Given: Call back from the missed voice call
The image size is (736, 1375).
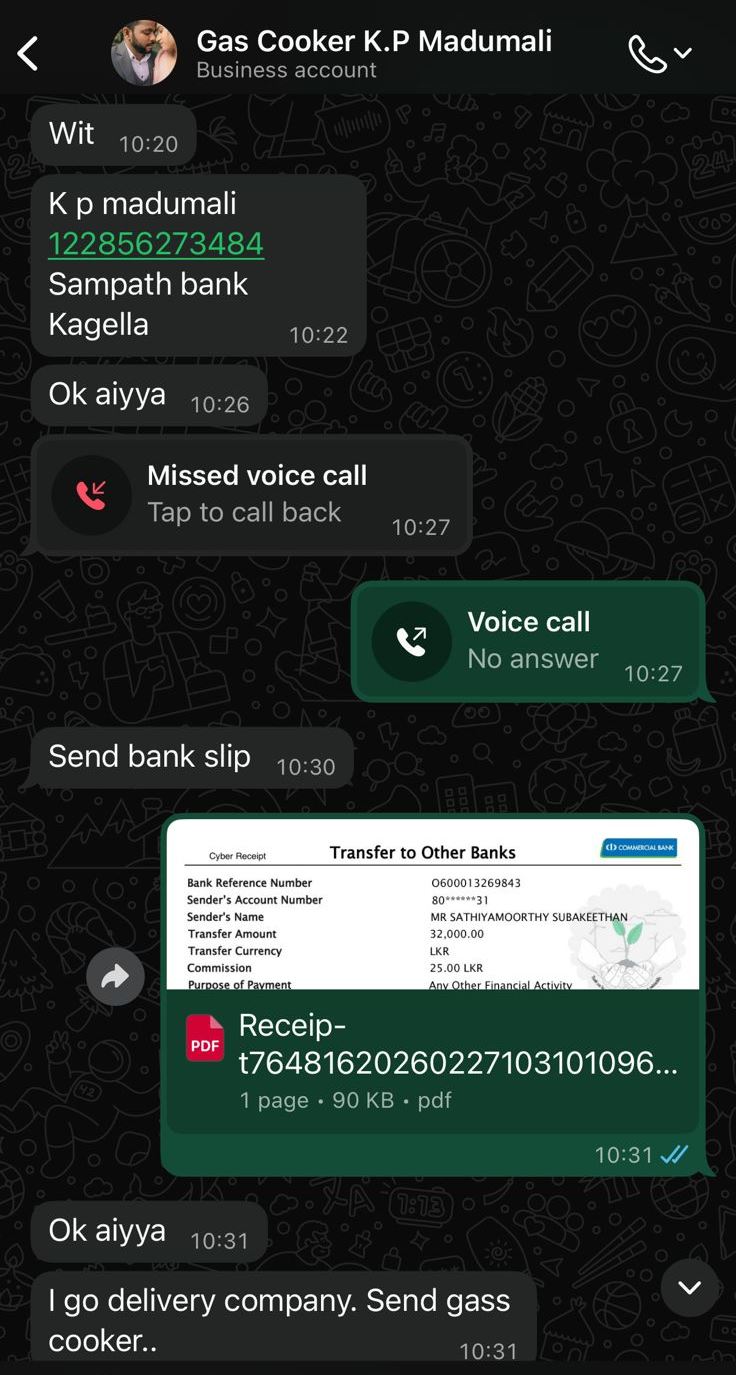Looking at the screenshot, I should pyautogui.click(x=251, y=494).
